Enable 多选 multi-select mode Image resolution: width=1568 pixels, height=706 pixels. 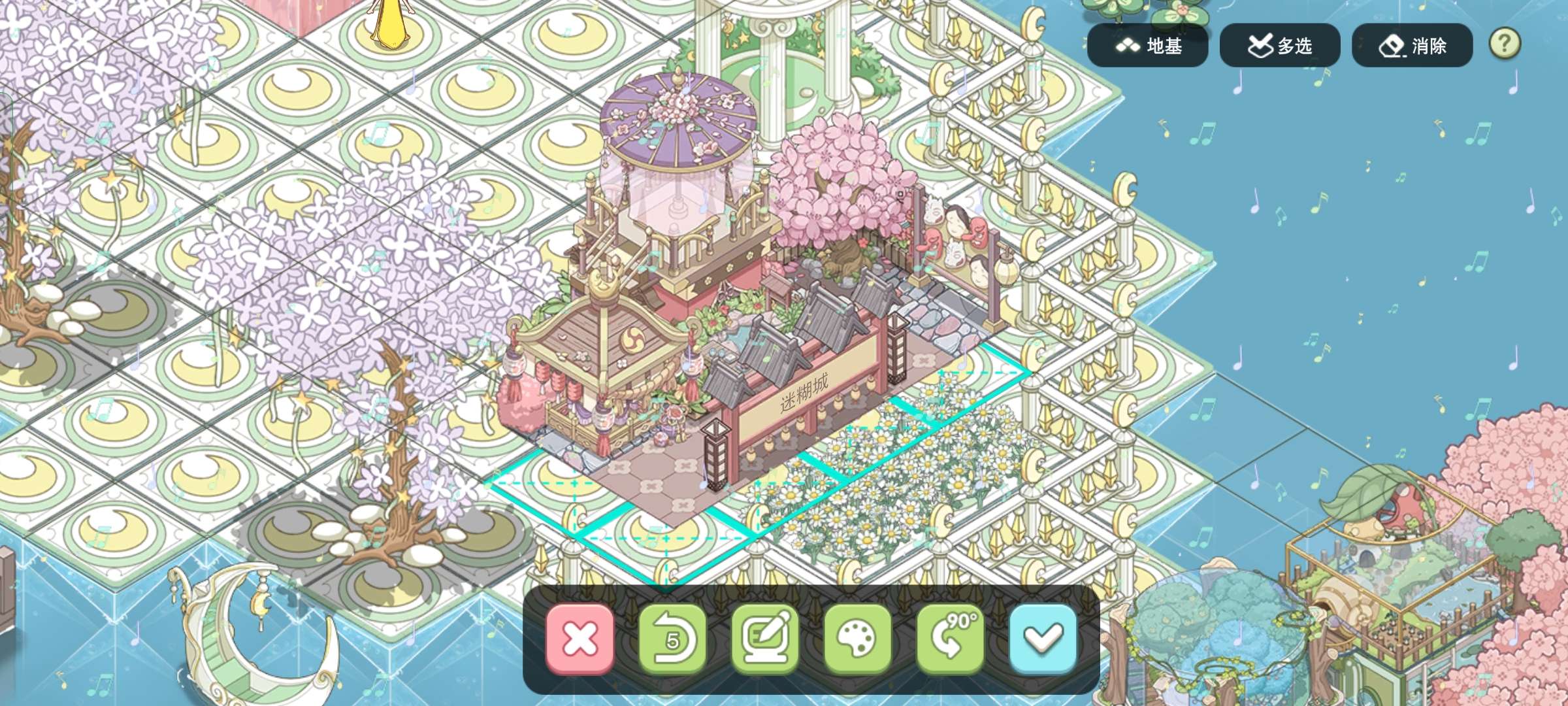point(1279,46)
